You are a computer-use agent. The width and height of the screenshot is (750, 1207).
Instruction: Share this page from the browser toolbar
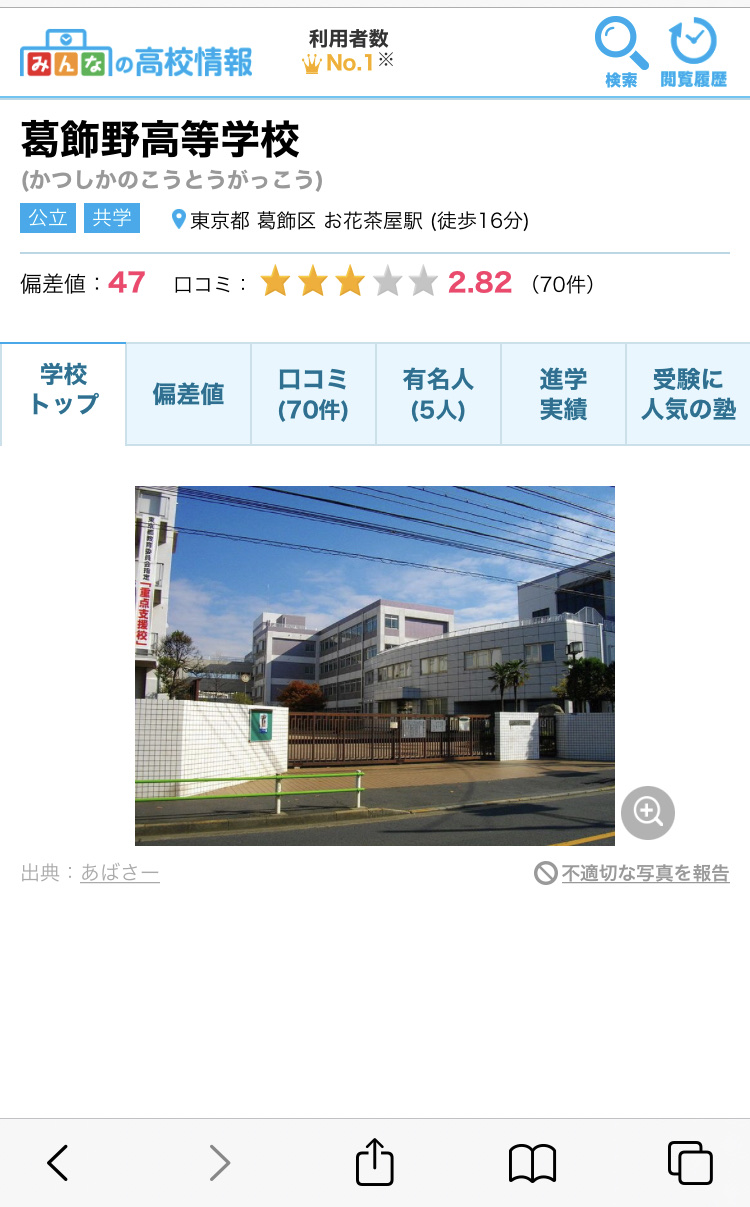375,1162
